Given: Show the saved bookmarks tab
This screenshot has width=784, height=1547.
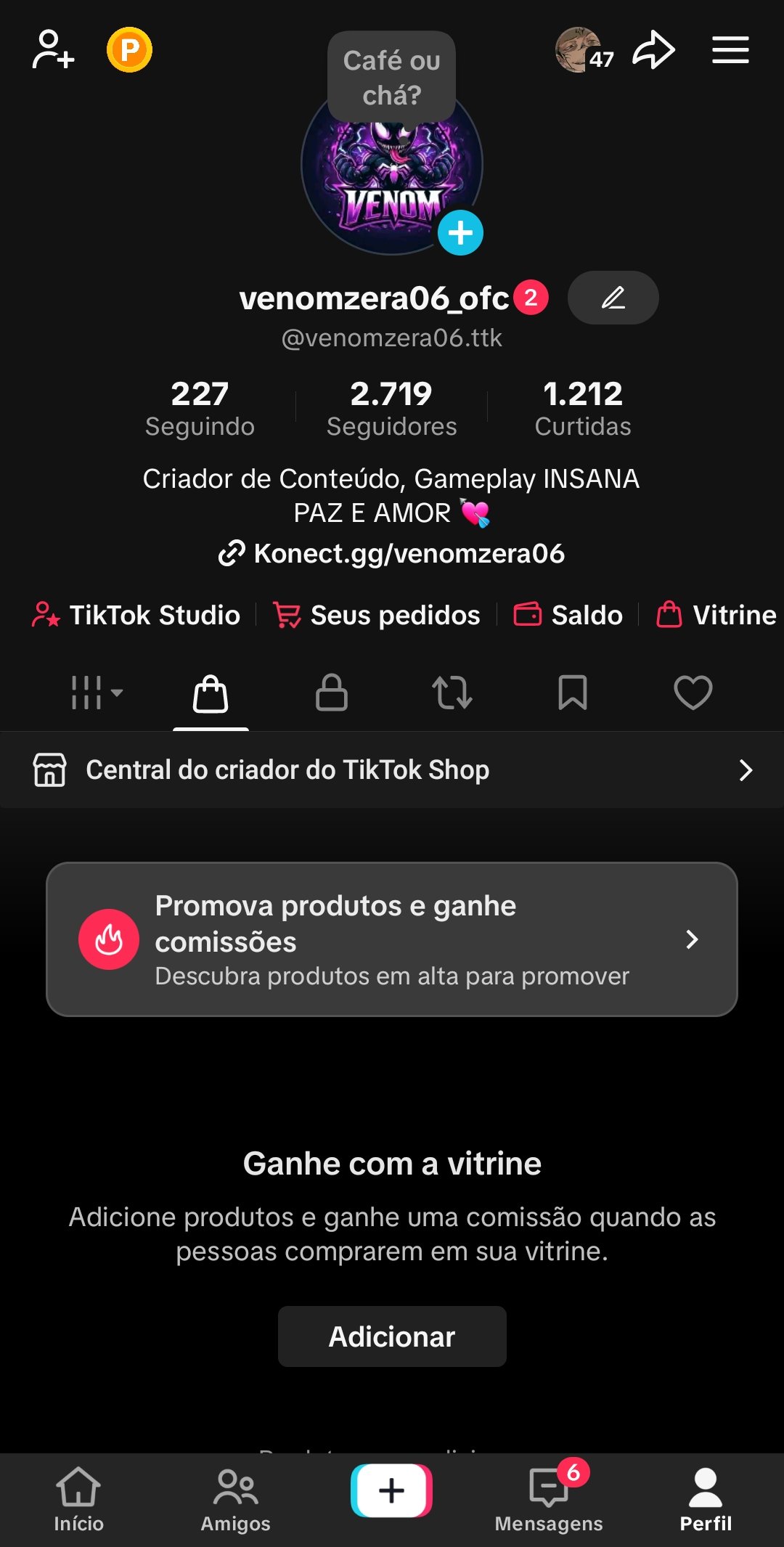Looking at the screenshot, I should click(573, 692).
